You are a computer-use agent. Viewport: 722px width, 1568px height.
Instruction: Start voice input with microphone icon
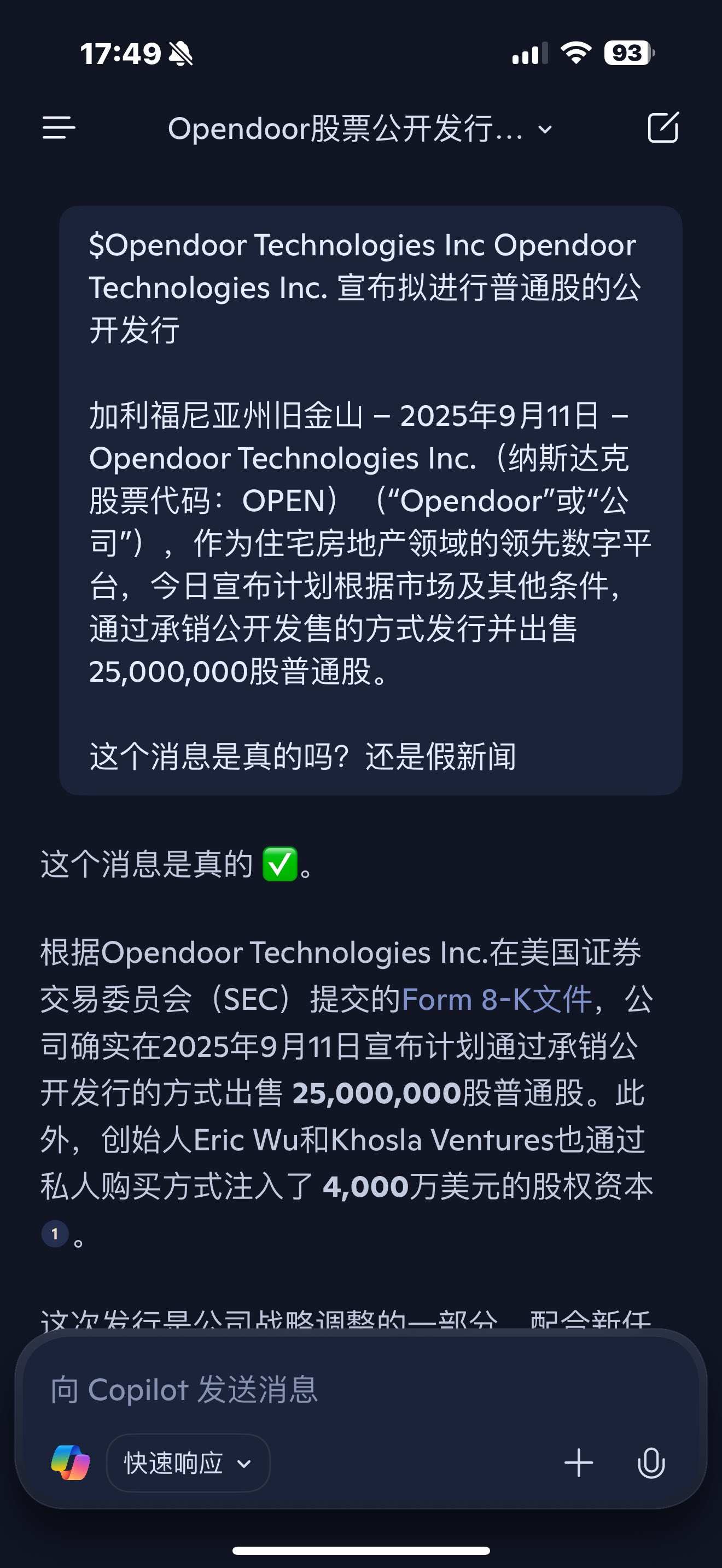(651, 1464)
